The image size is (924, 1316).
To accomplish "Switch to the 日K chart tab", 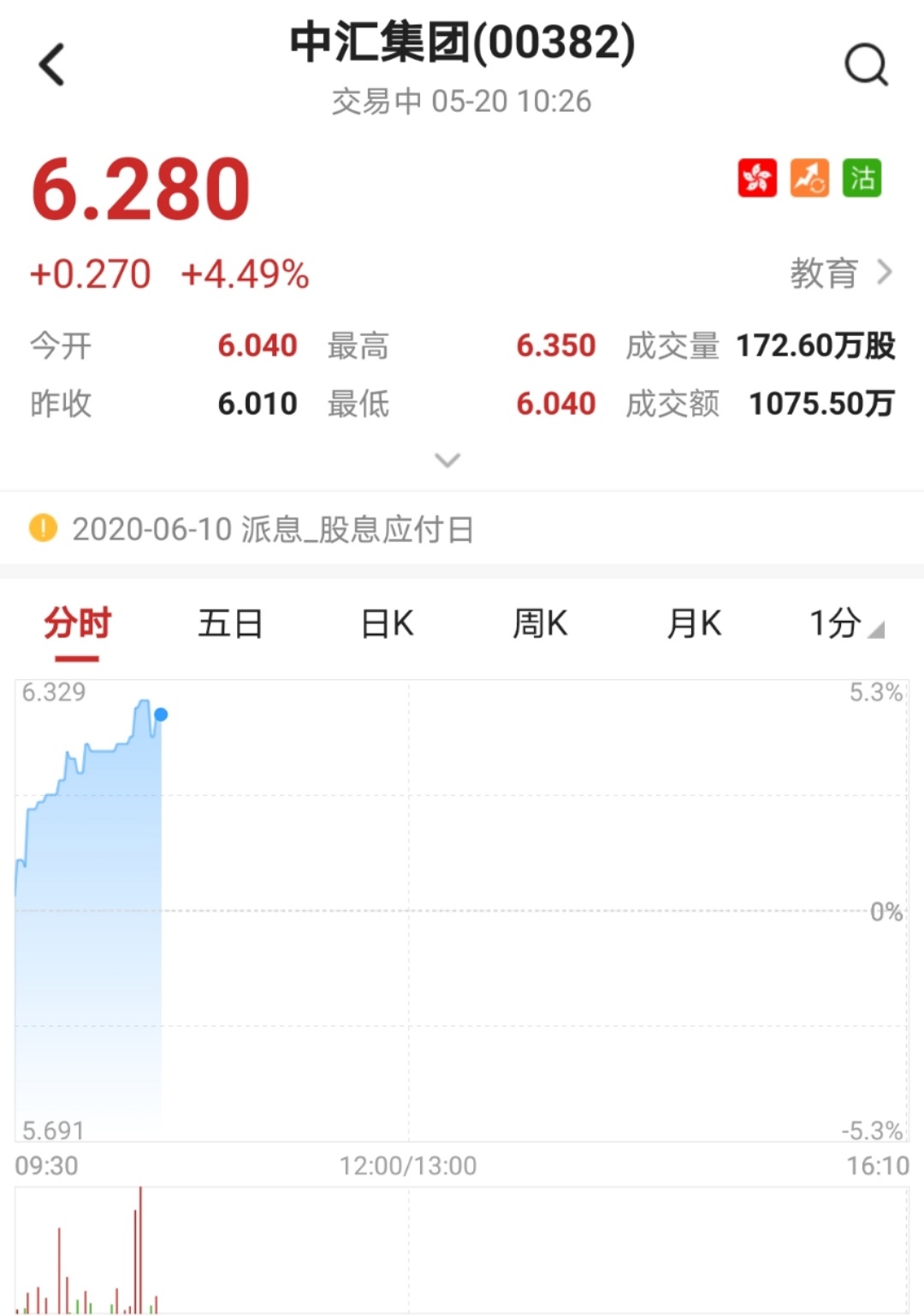I will point(387,624).
